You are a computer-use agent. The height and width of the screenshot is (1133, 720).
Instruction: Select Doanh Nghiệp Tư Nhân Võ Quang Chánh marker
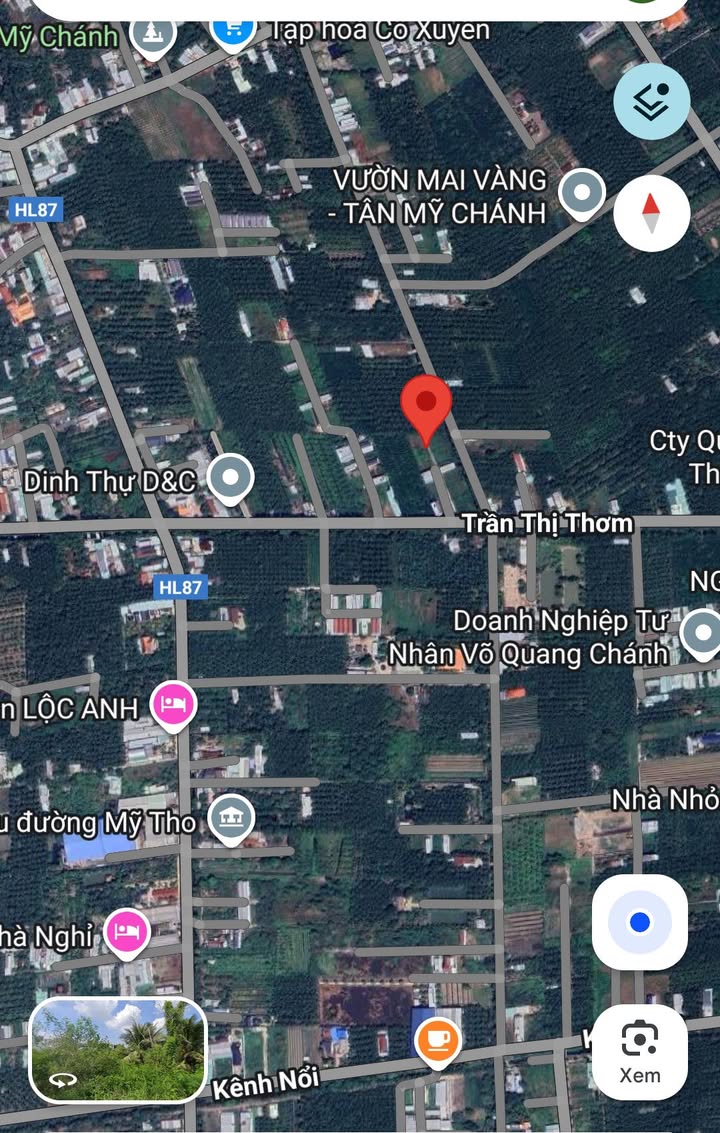701,632
